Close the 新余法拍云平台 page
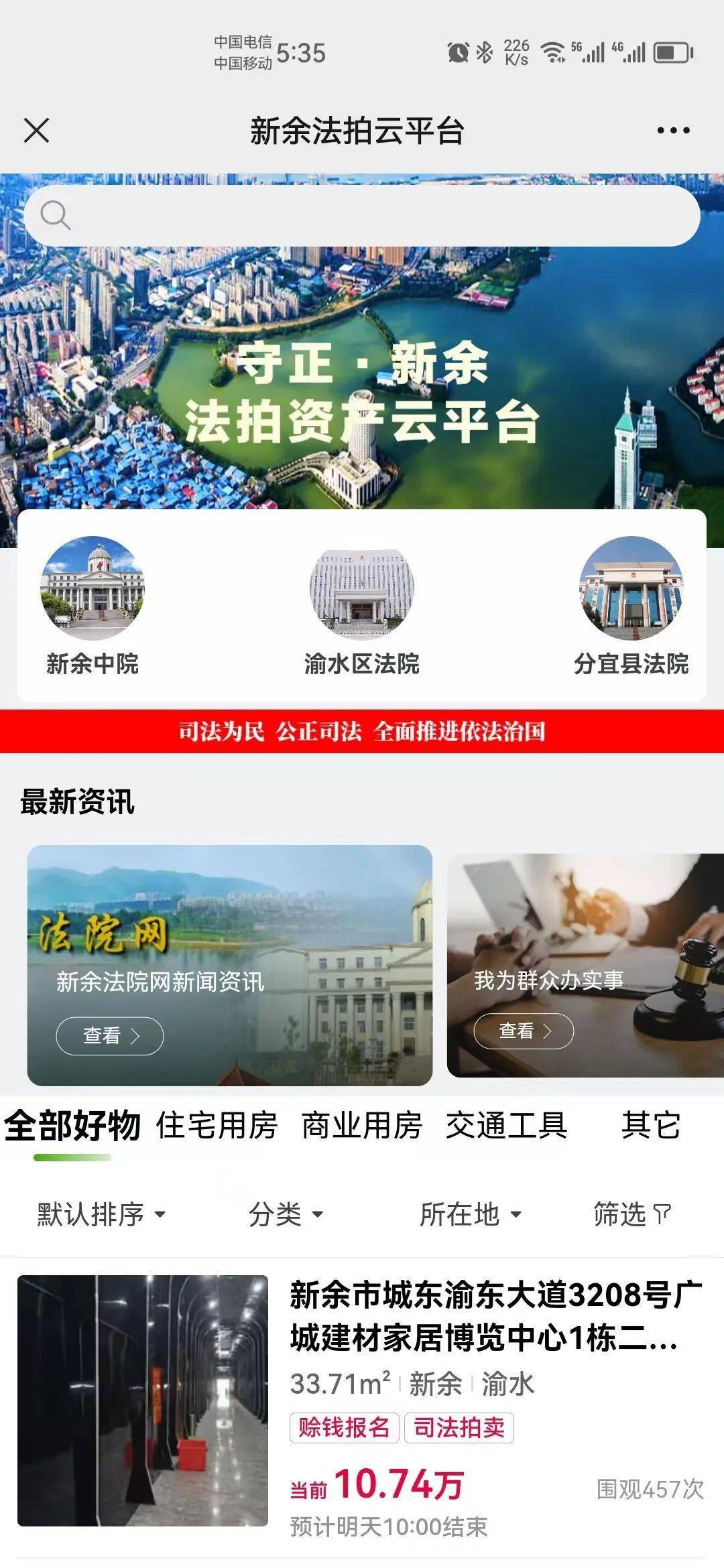Viewport: 724px width, 1568px height. (x=37, y=130)
